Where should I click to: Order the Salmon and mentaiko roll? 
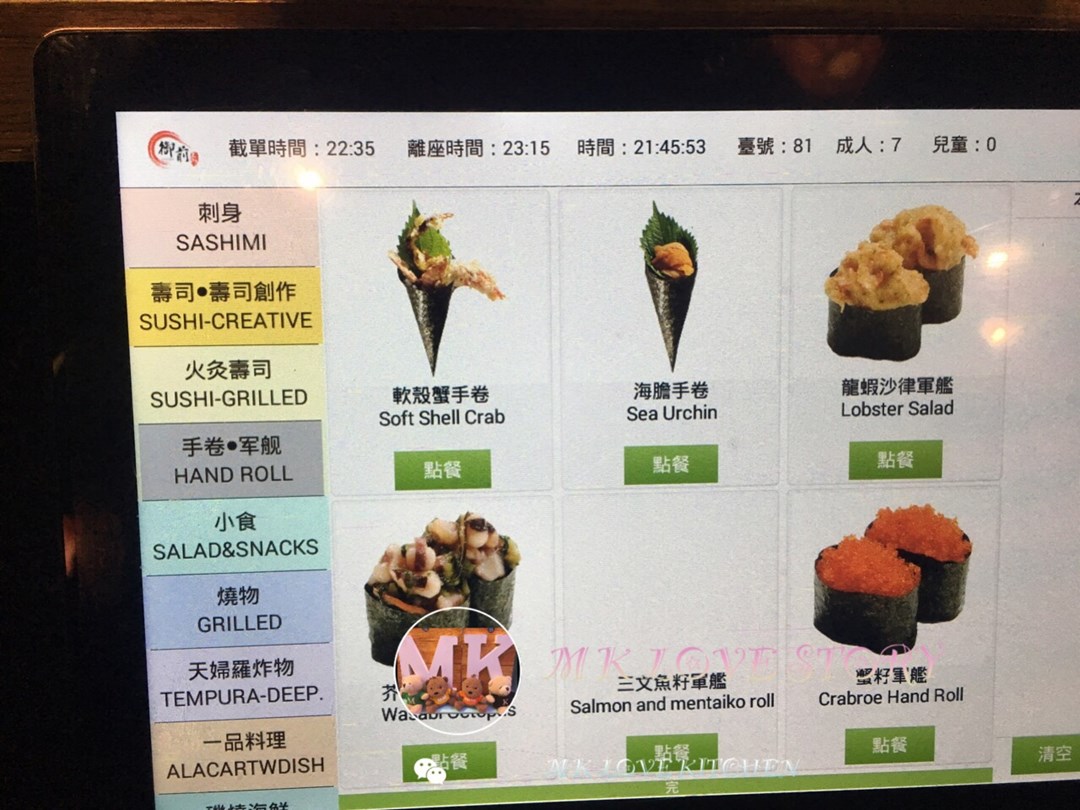[672, 752]
